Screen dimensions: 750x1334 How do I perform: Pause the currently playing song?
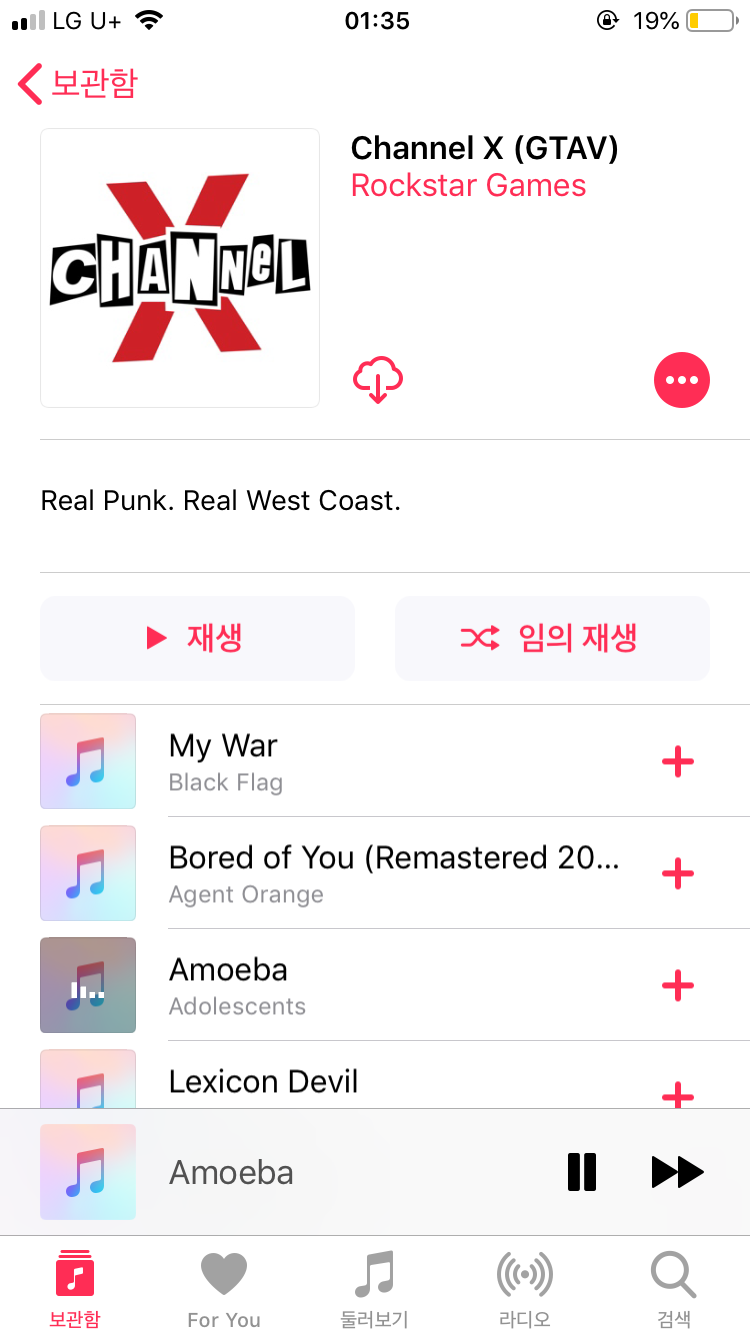(x=582, y=1172)
